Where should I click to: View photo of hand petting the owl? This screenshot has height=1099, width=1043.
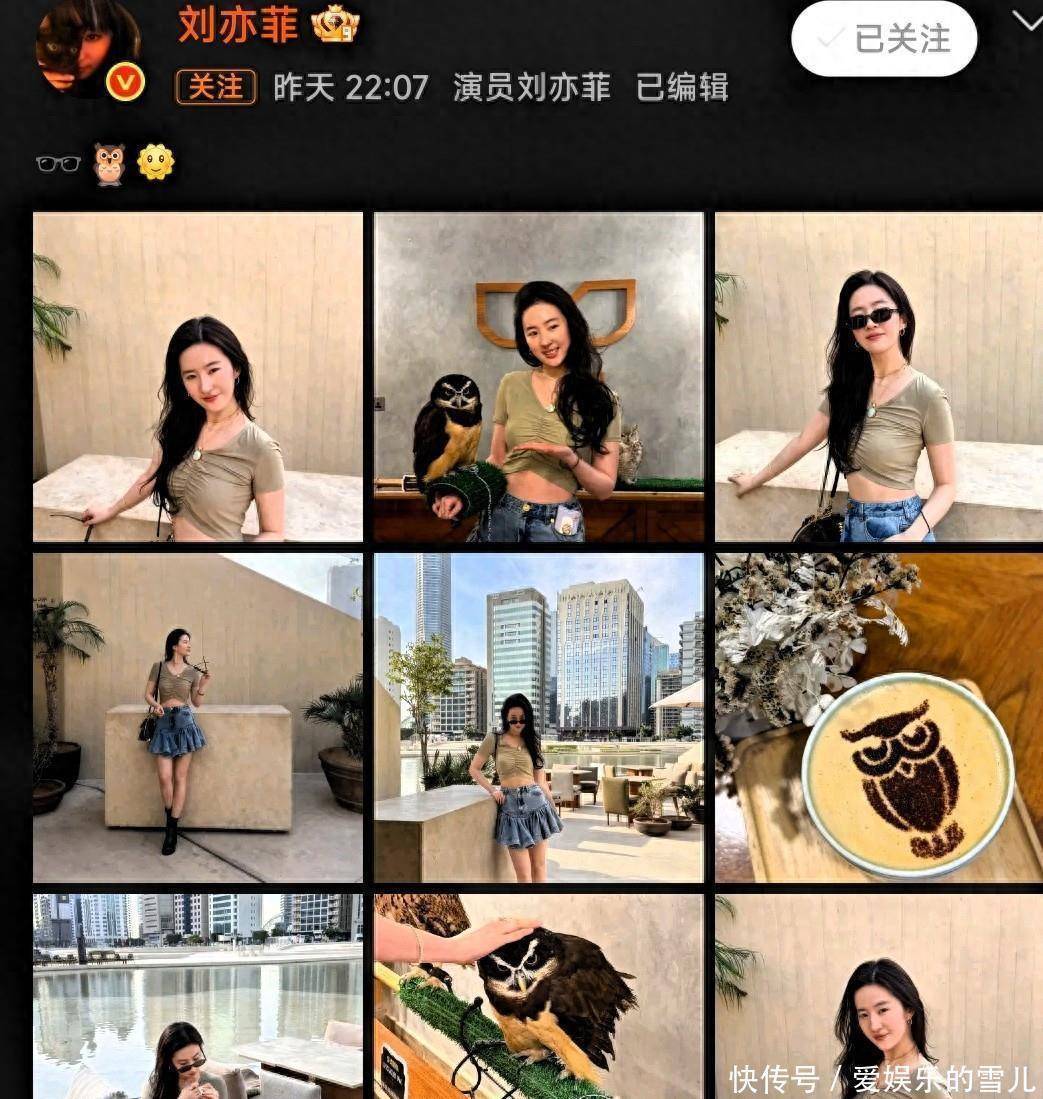pyautogui.click(x=539, y=995)
